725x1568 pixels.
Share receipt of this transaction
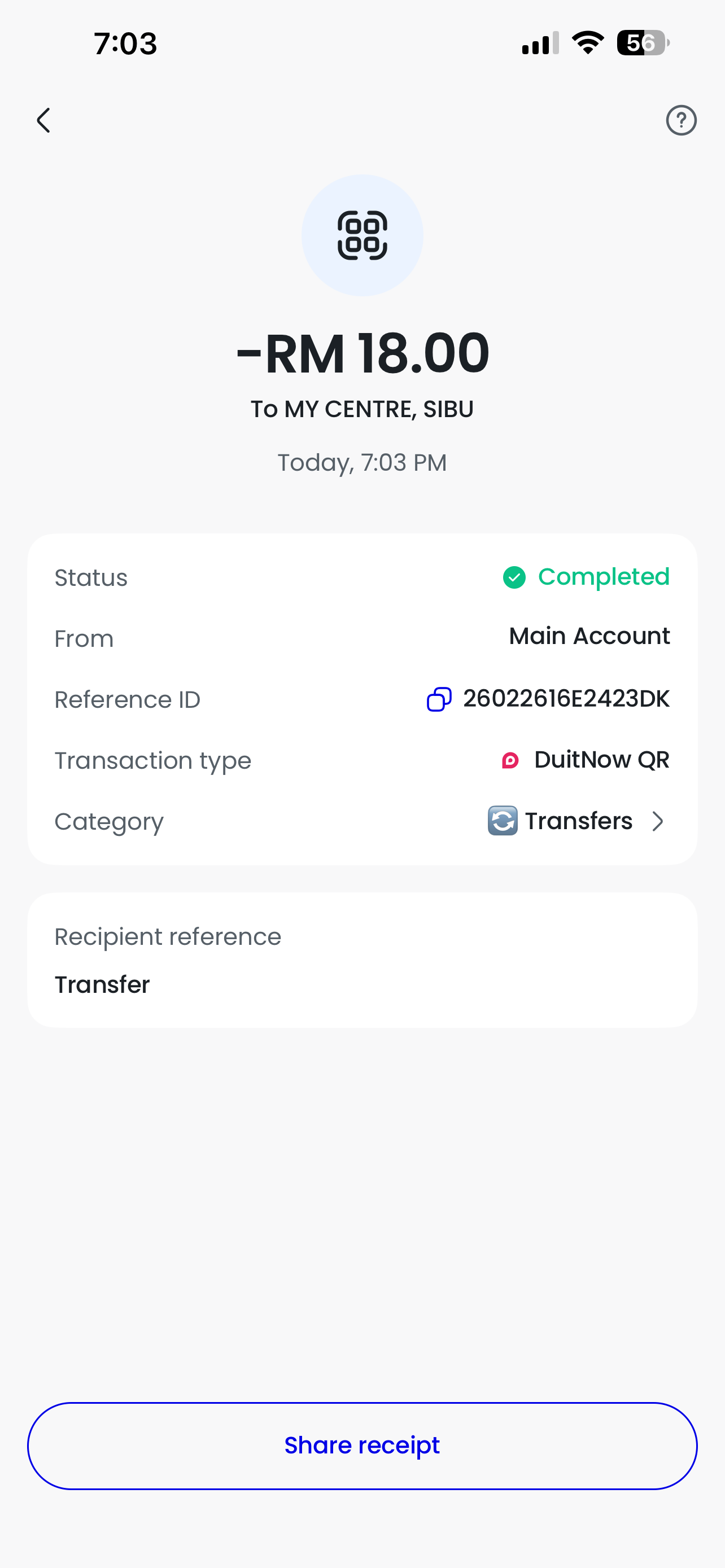click(362, 1445)
